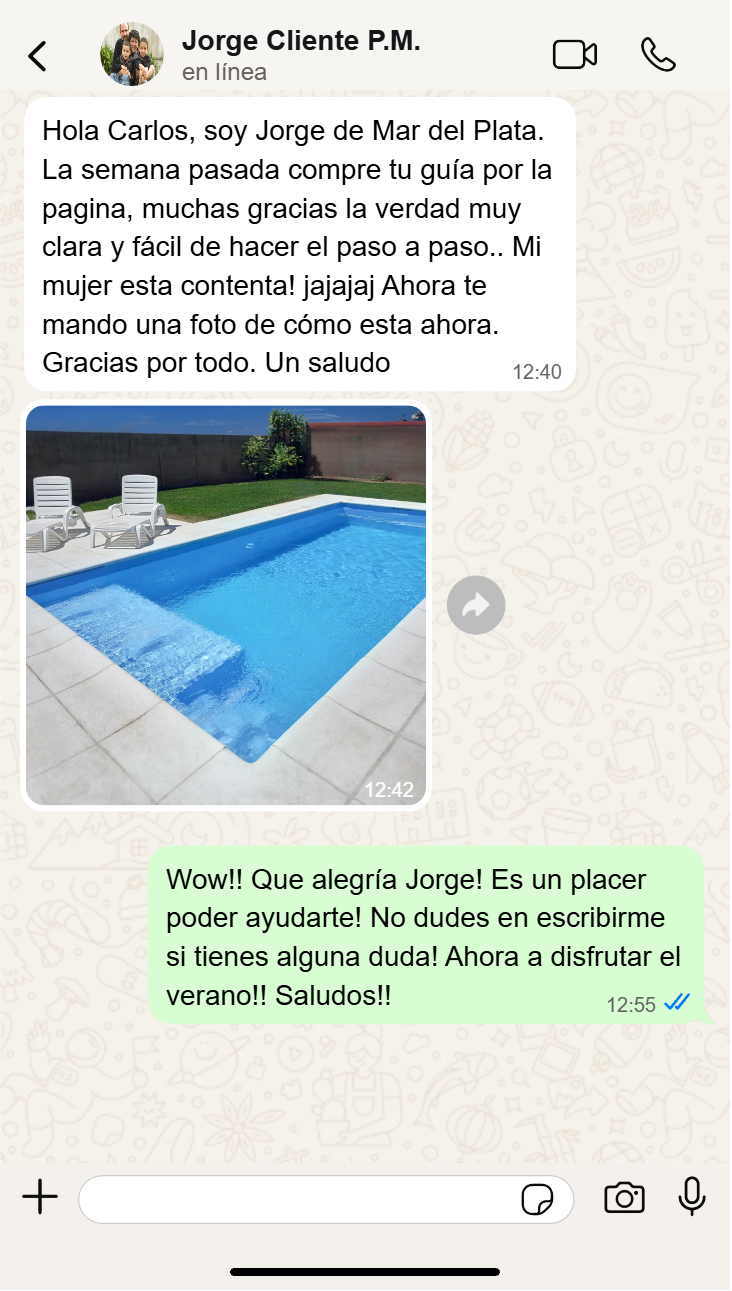Image resolution: width=732 pixels, height=1291 pixels.
Task: Record a voice message
Action: [x=692, y=1197]
